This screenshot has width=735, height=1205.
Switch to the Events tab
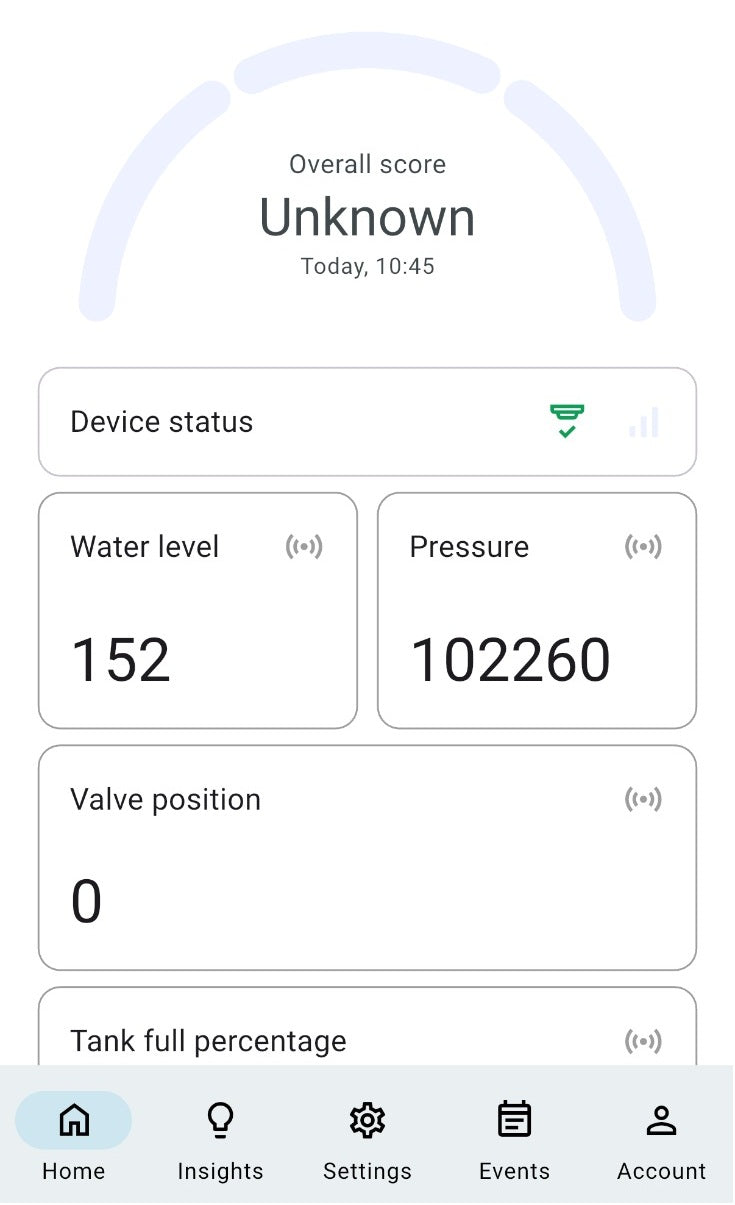[514, 1138]
